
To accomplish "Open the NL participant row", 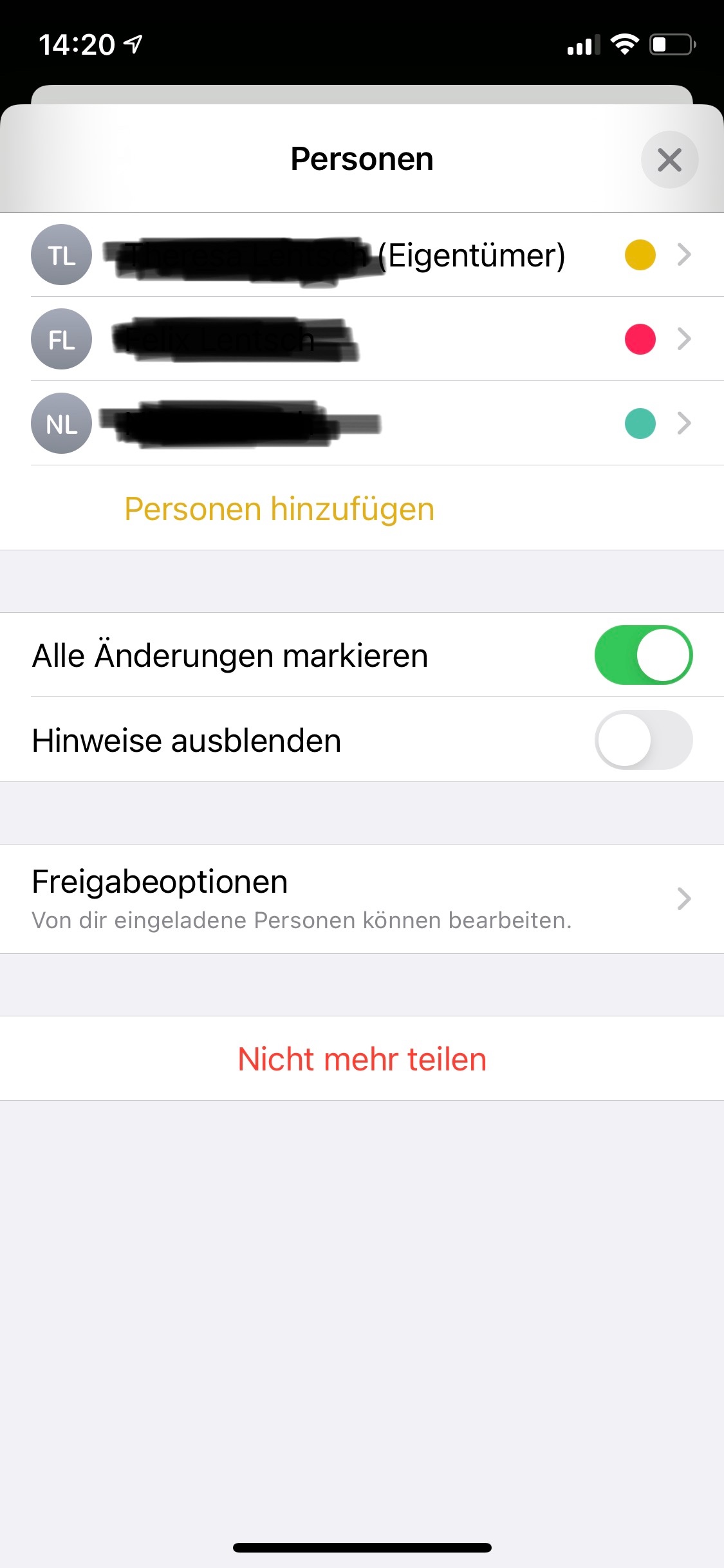I will pos(362,424).
